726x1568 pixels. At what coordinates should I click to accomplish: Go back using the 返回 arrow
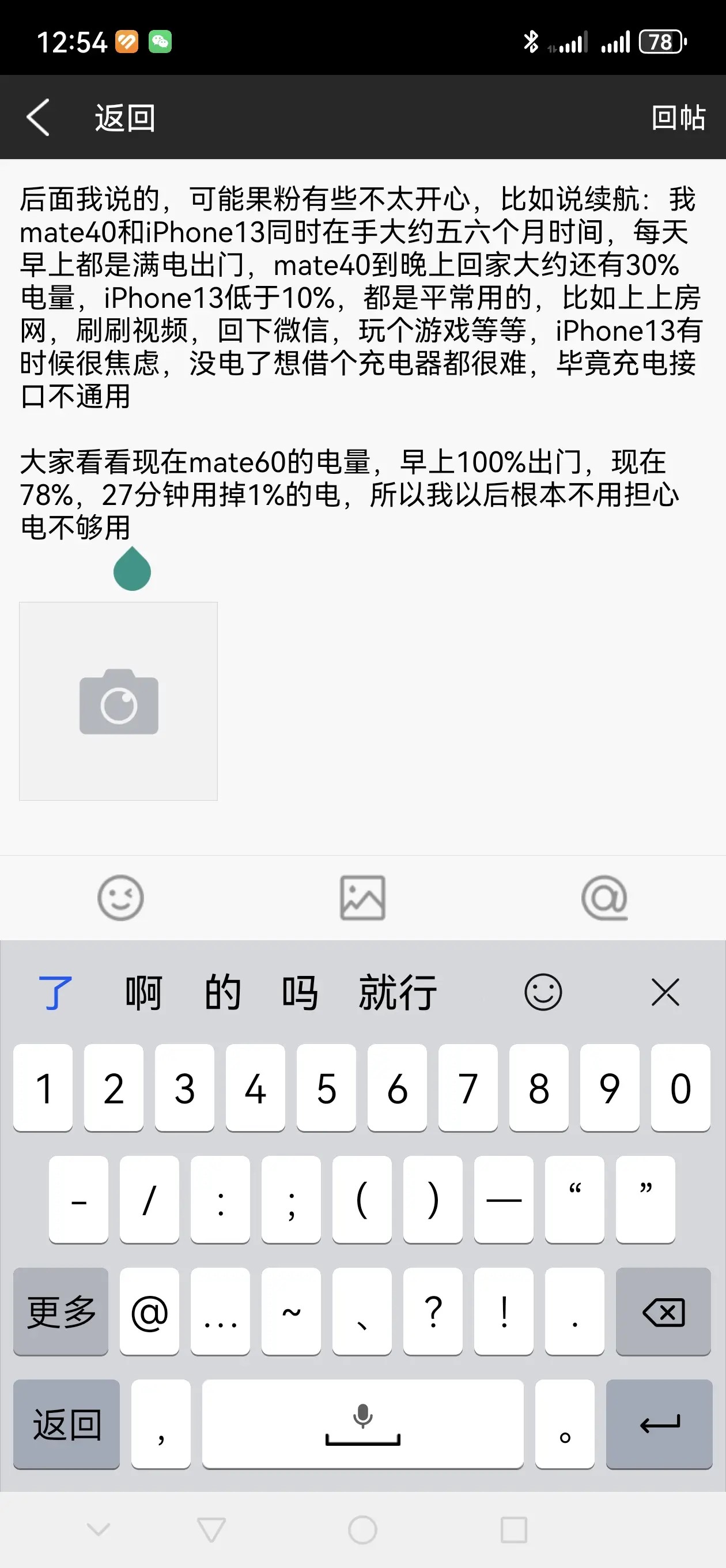click(37, 118)
